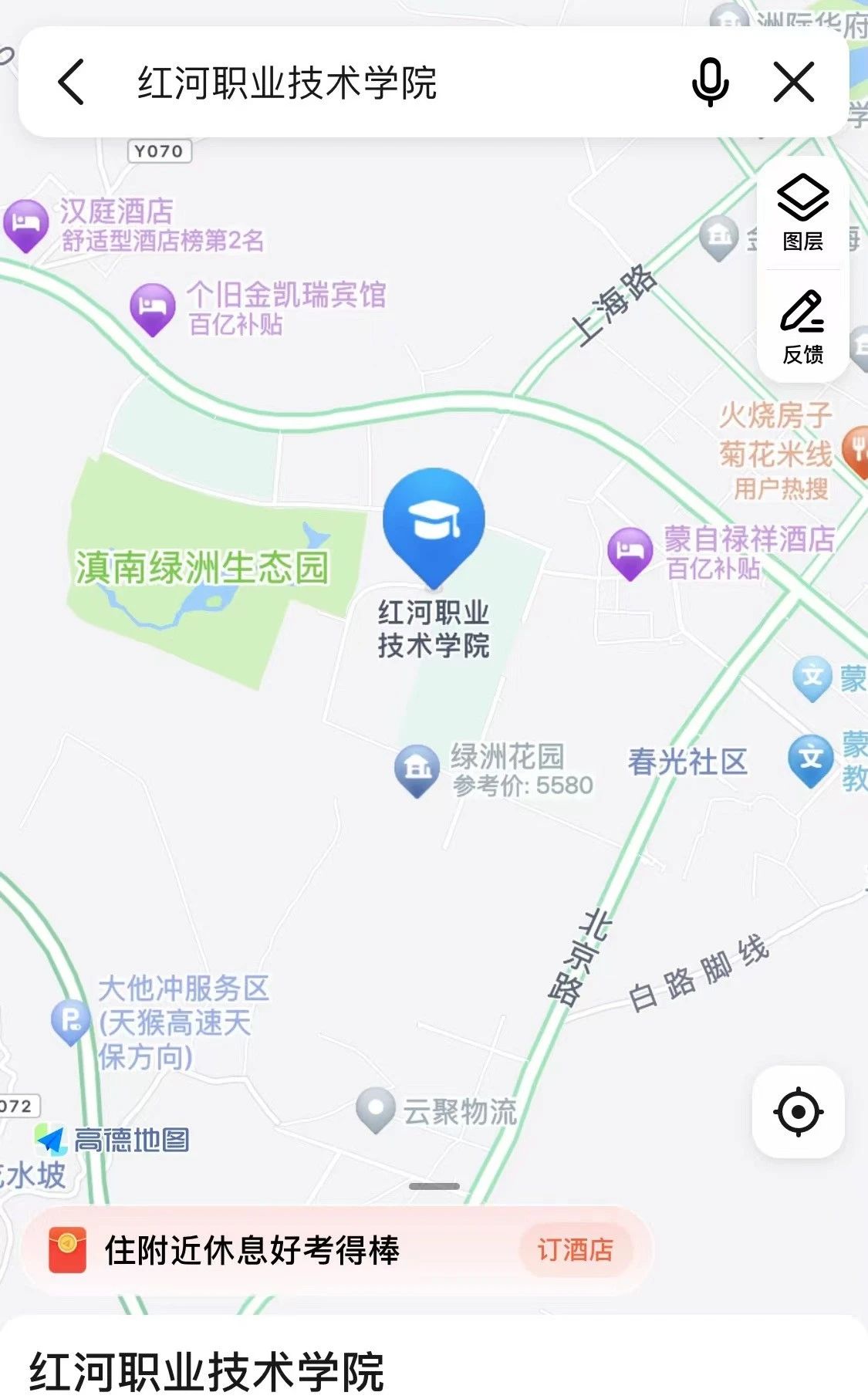The image size is (868, 1399).
Task: Select the 云聚物流 location marker
Action: [376, 1109]
